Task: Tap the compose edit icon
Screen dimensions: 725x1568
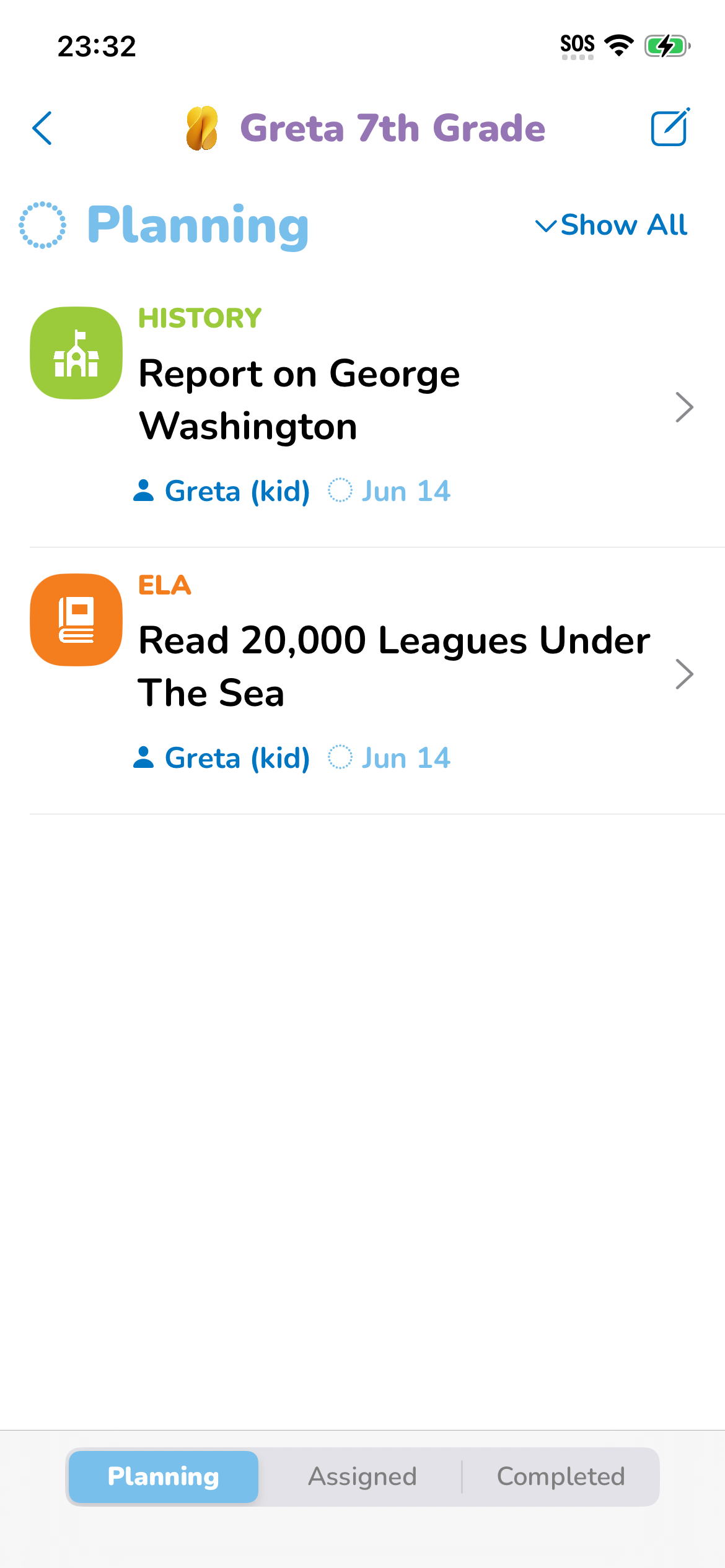Action: (670, 128)
